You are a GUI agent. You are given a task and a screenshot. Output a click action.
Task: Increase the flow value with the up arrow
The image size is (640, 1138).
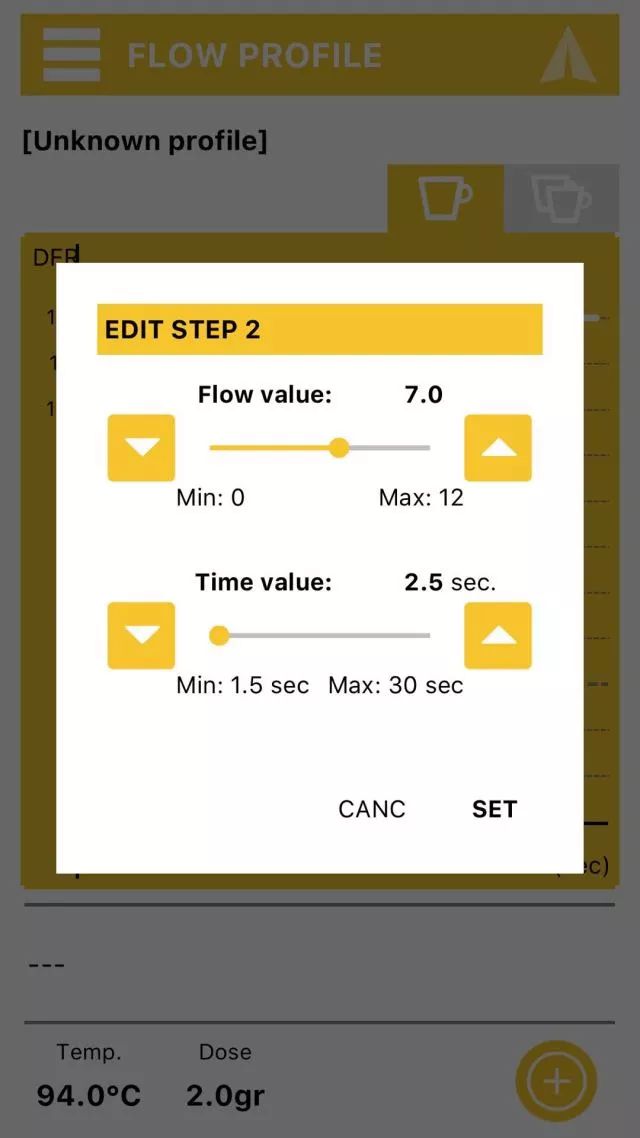click(498, 448)
